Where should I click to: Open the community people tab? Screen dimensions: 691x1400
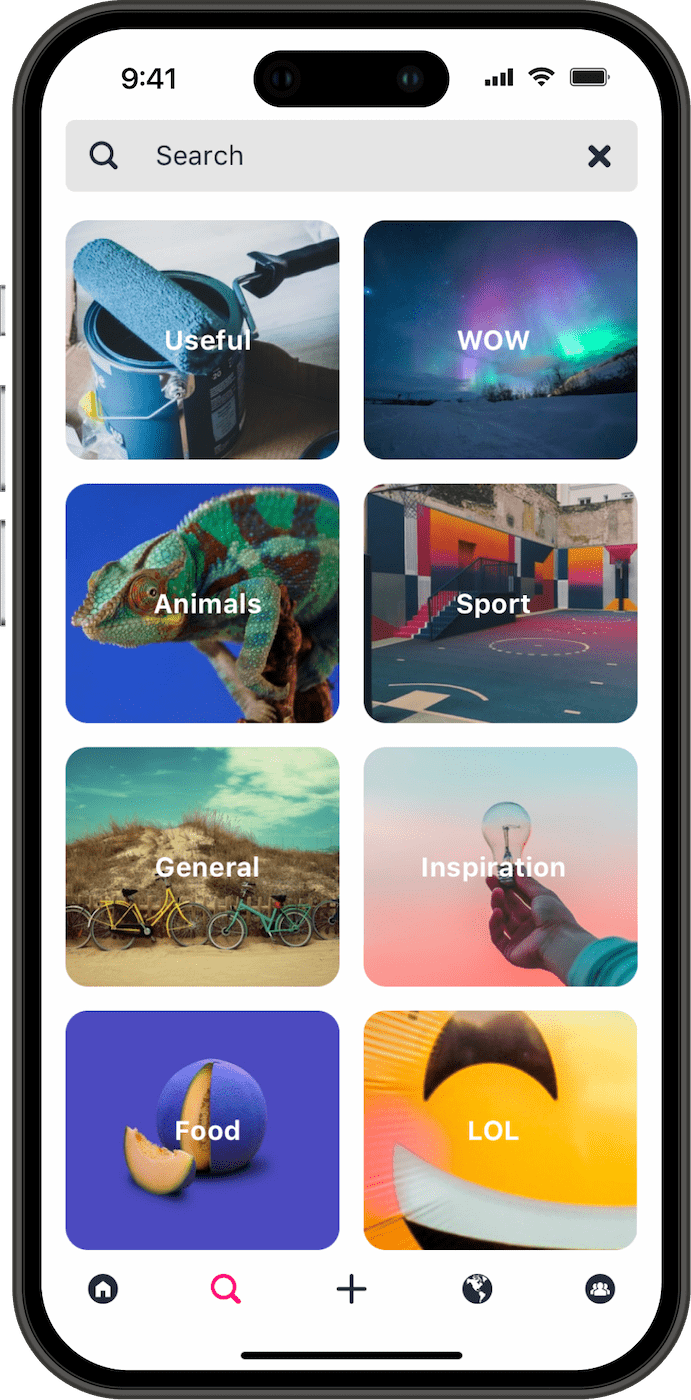600,1289
